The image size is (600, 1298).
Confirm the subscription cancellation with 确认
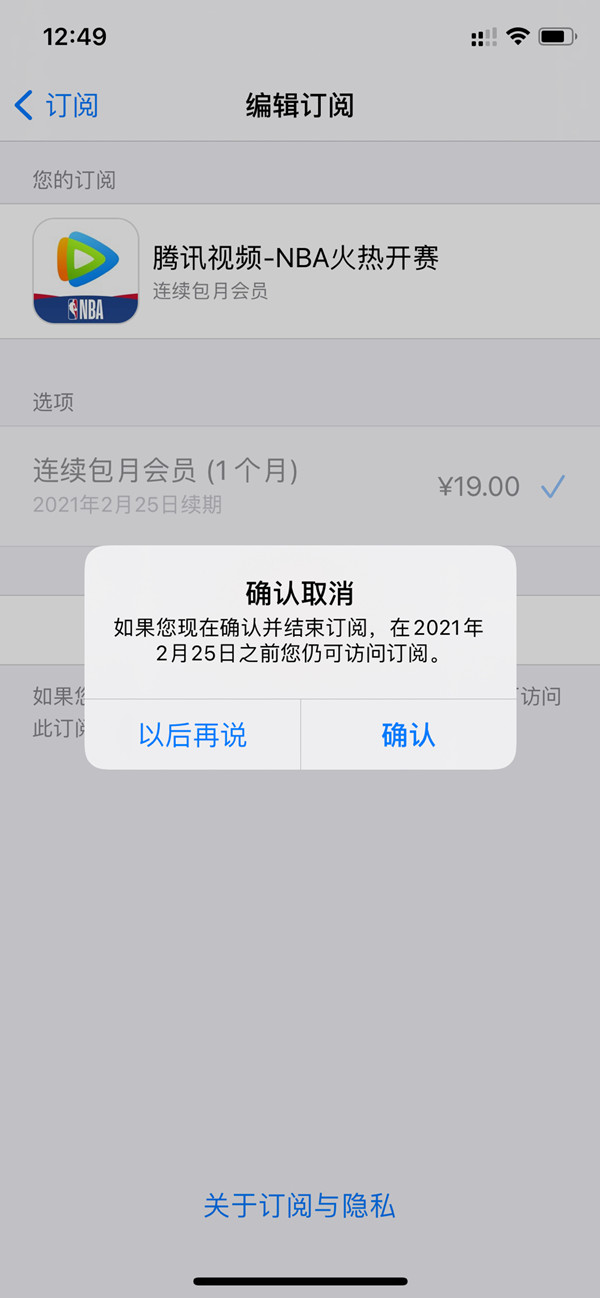tap(408, 735)
